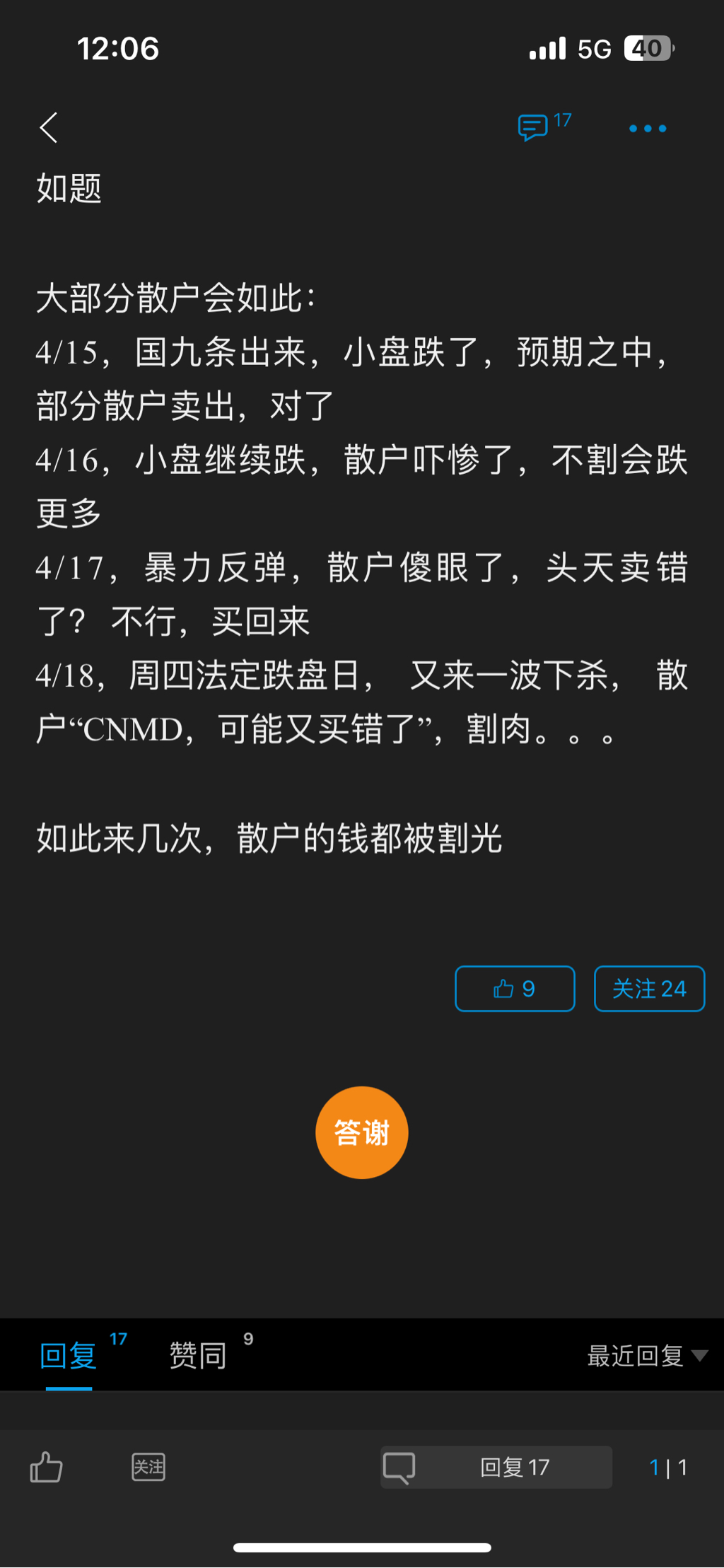Tap the thumbs-up icon in the bottom bar
724x1568 pixels.
click(x=47, y=1467)
